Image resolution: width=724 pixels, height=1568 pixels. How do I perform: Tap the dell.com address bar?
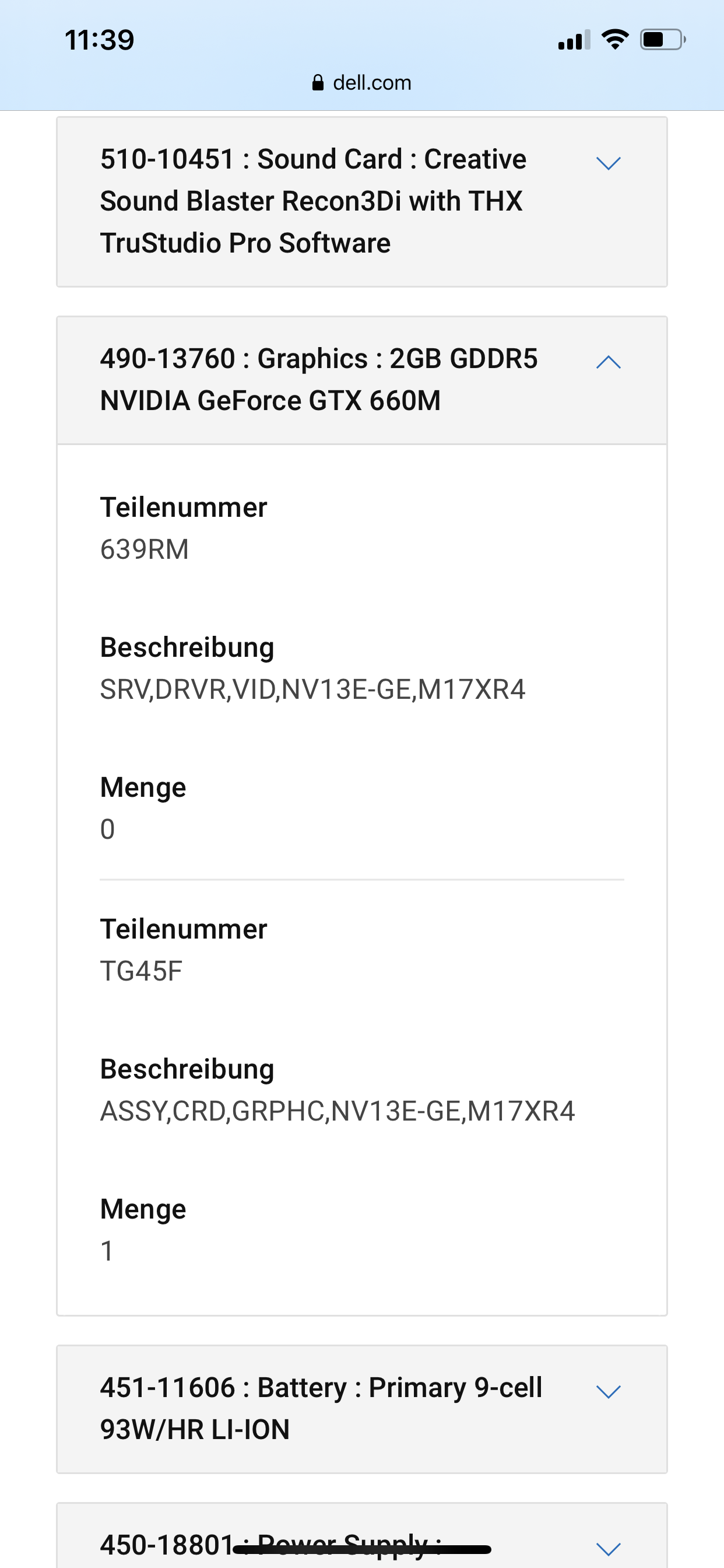pyautogui.click(x=361, y=83)
